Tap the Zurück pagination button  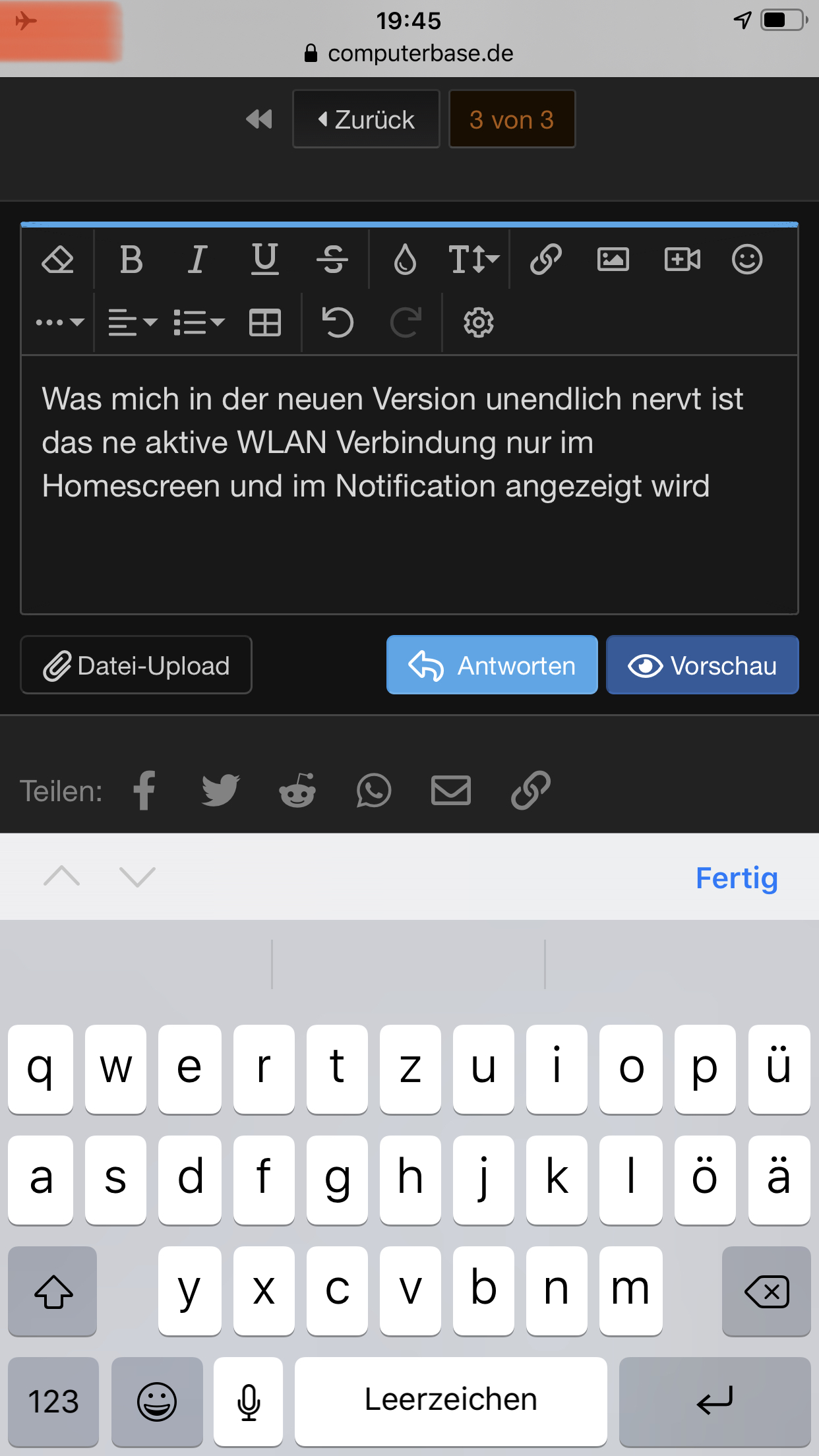(366, 119)
